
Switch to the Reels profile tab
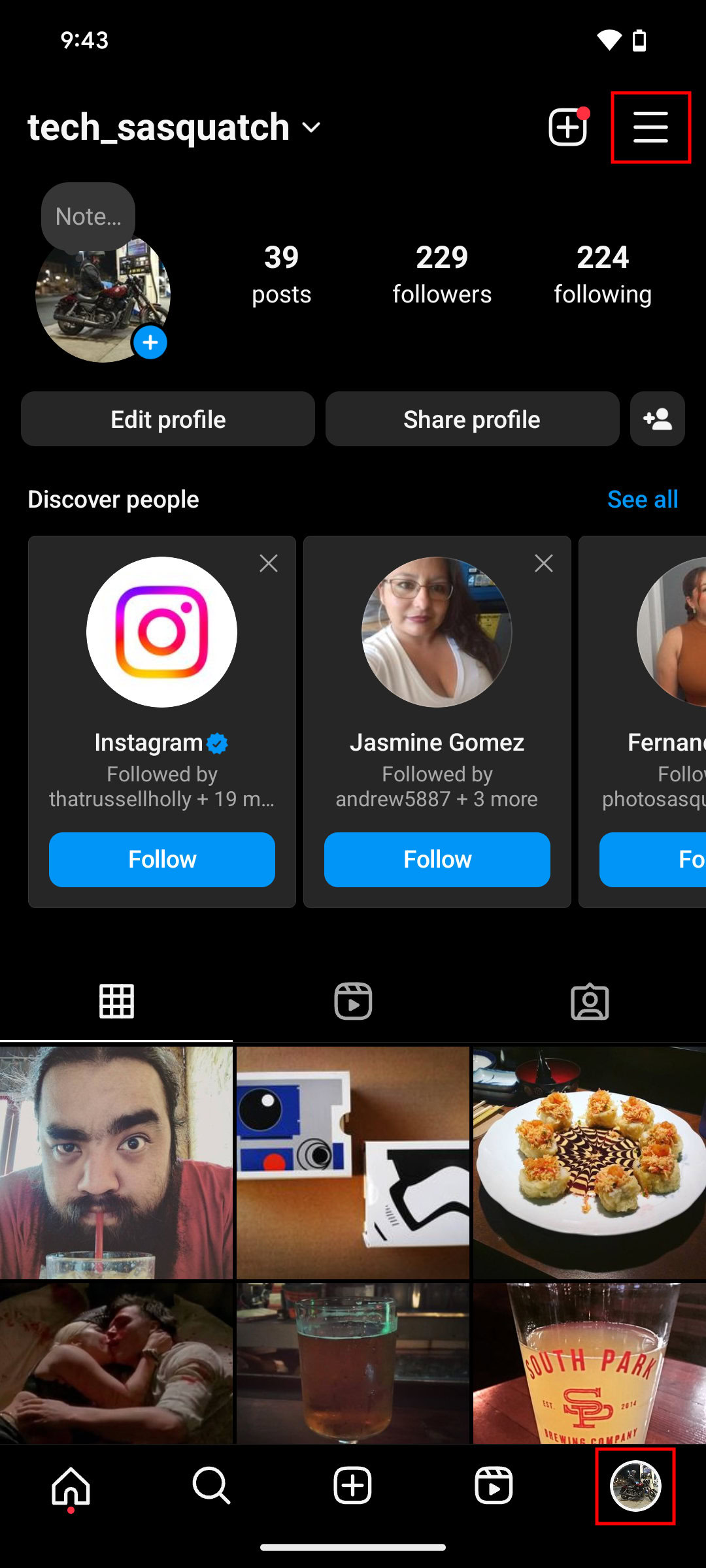(x=353, y=1001)
